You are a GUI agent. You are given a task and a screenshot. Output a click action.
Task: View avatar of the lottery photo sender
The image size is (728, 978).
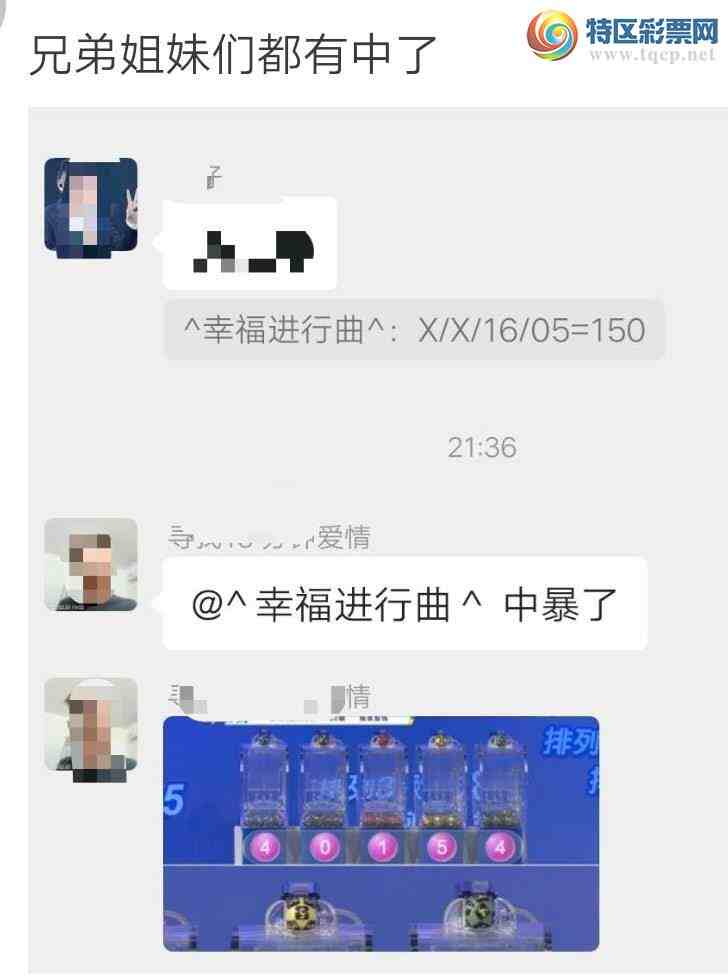tap(91, 724)
